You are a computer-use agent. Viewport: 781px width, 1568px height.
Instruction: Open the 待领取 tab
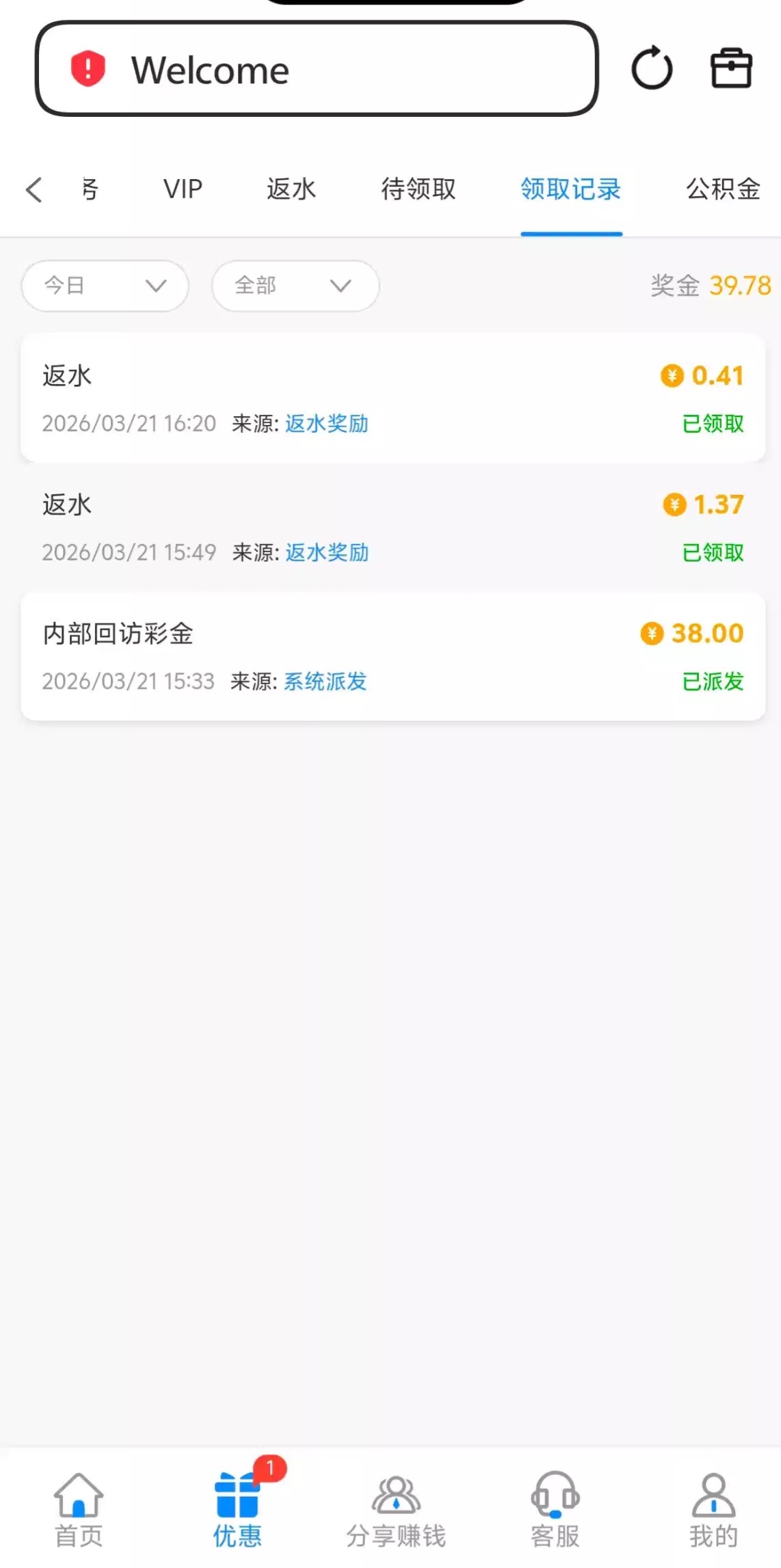418,189
